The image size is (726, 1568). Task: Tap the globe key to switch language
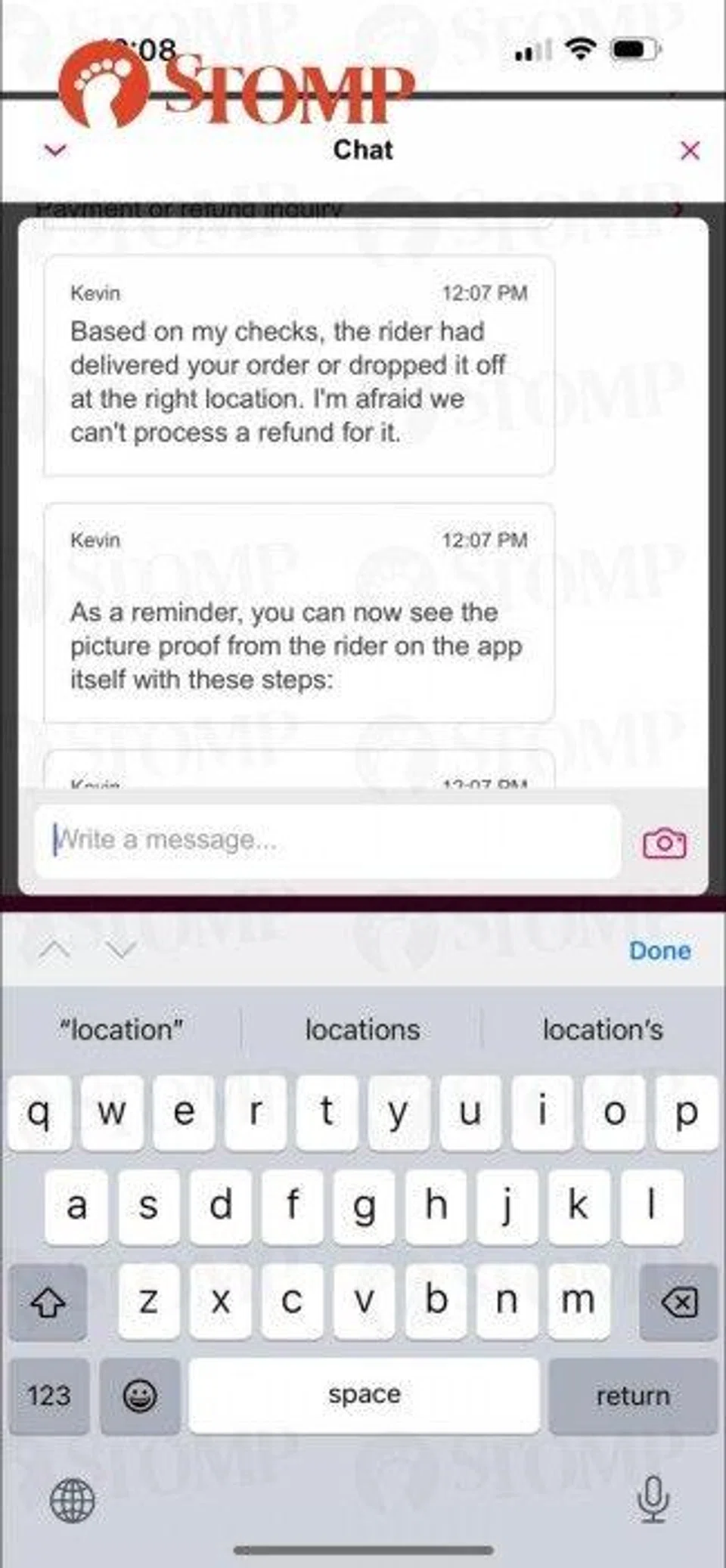[73, 1500]
